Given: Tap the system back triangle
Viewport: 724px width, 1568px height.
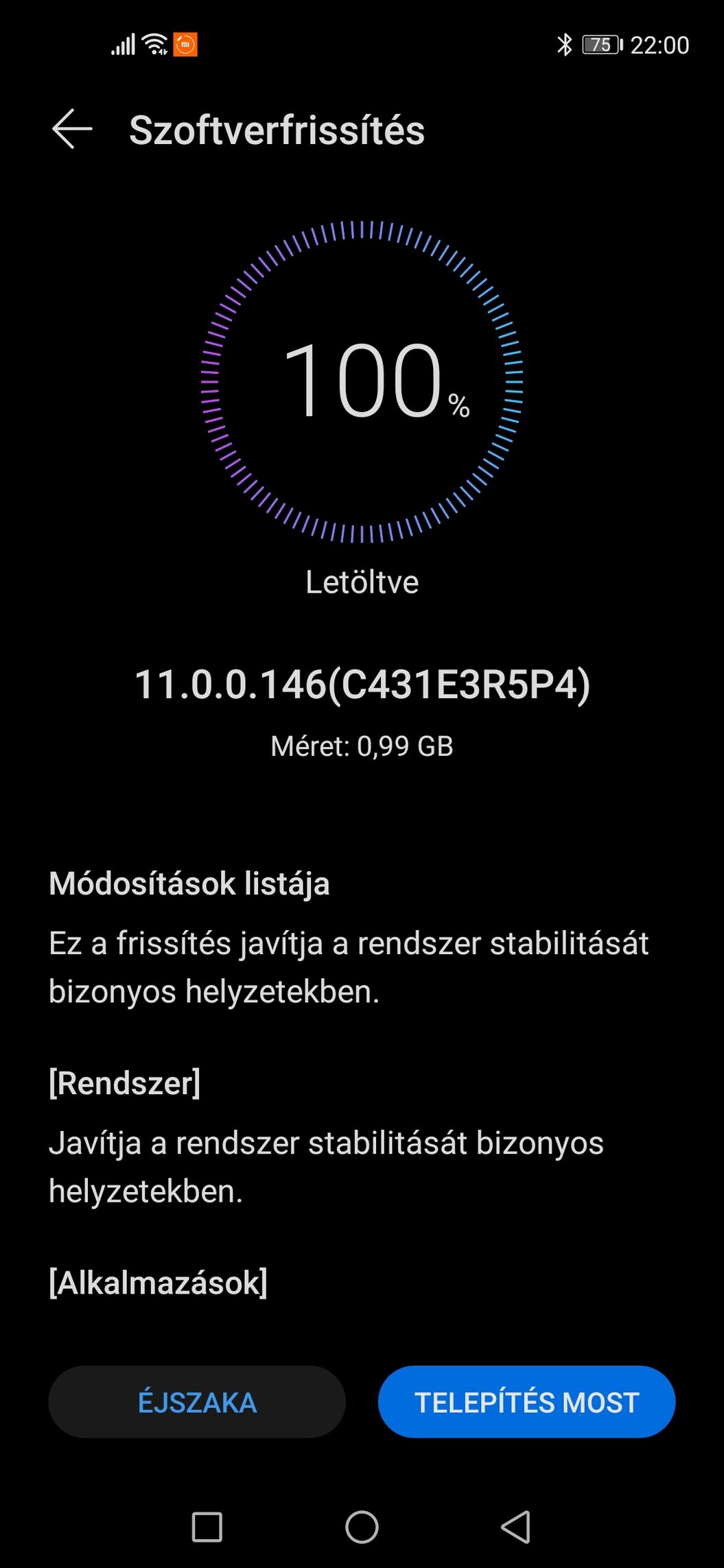Looking at the screenshot, I should tap(516, 1528).
